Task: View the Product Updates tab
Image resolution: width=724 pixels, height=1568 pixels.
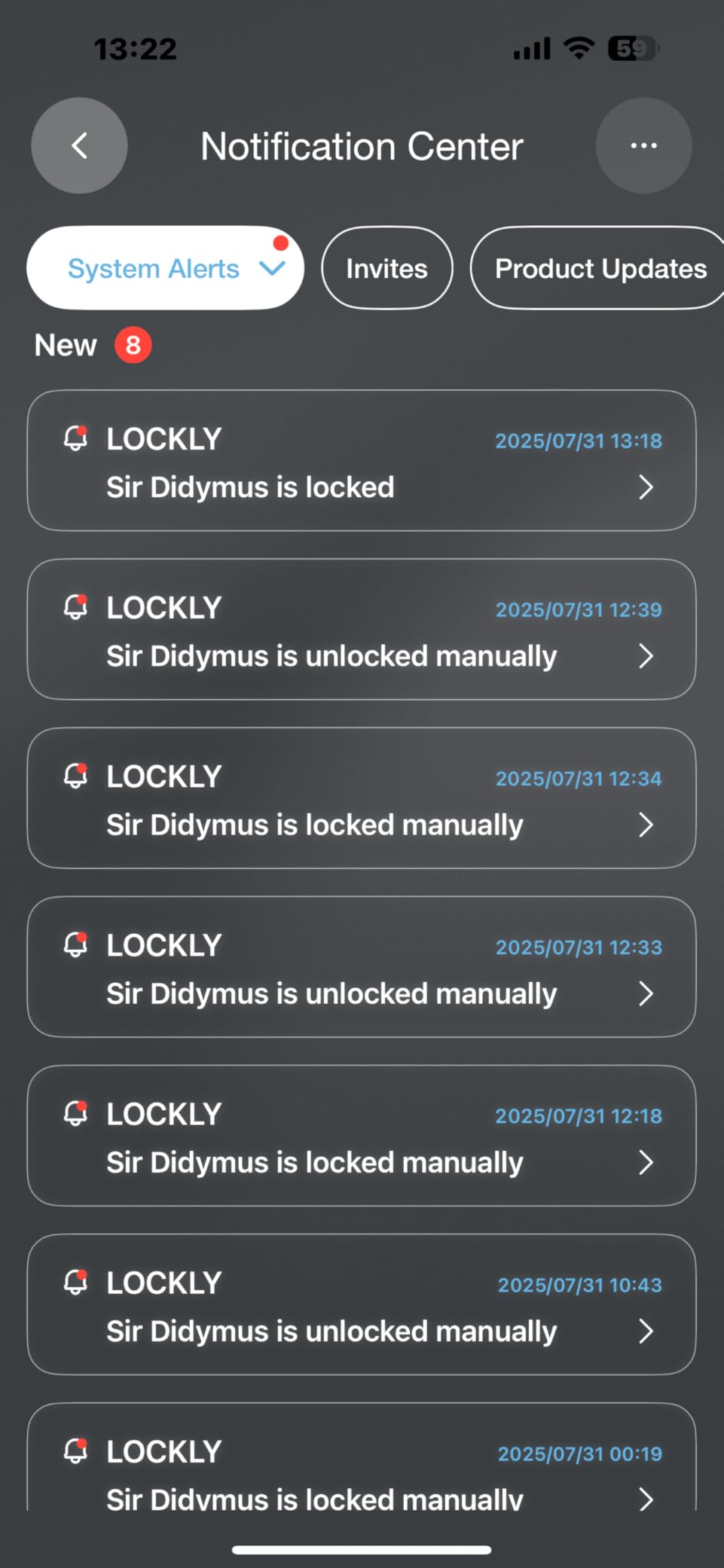Action: [599, 268]
